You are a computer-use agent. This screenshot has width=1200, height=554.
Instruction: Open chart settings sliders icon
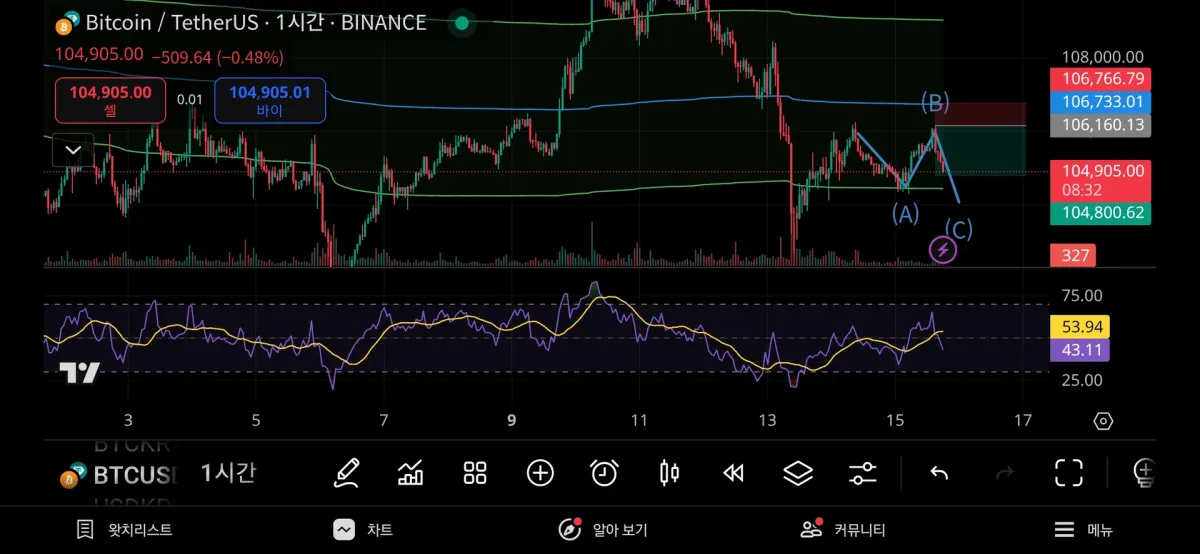pyautogui.click(x=862, y=472)
